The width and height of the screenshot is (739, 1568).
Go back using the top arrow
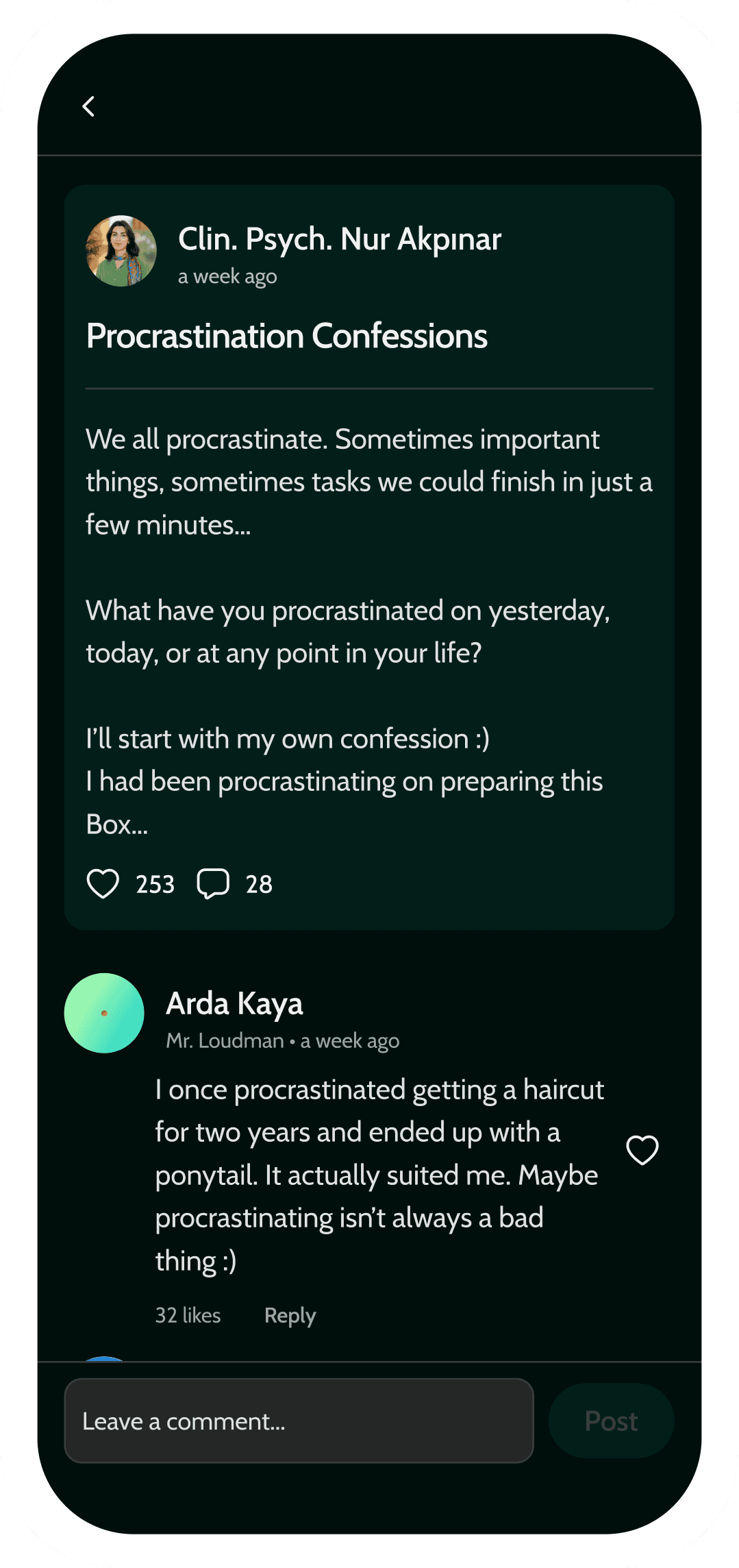[x=88, y=107]
